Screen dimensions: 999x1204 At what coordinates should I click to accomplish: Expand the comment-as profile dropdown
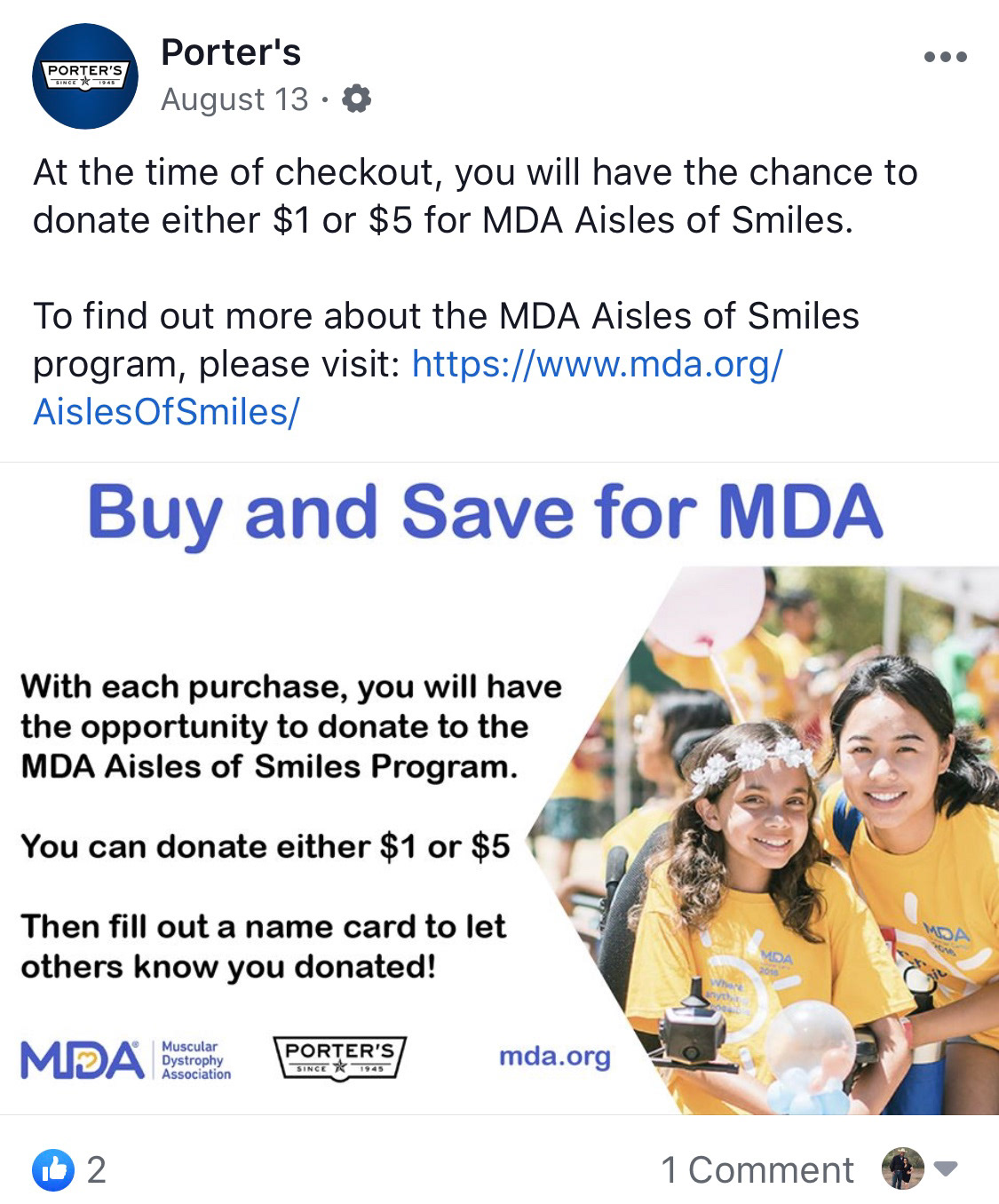coord(947,1168)
